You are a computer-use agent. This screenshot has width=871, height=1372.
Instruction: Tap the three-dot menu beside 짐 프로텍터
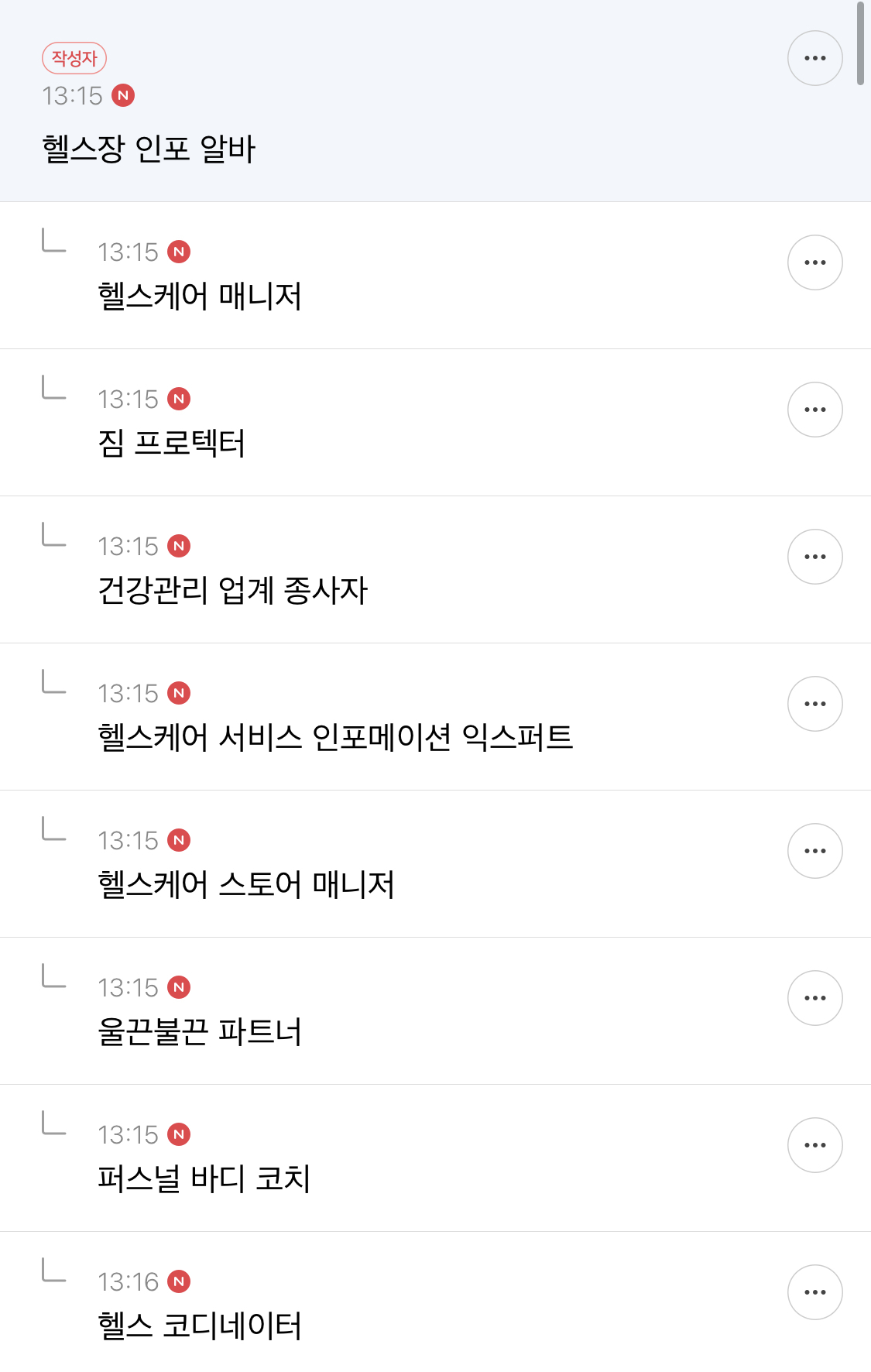pyautogui.click(x=815, y=410)
